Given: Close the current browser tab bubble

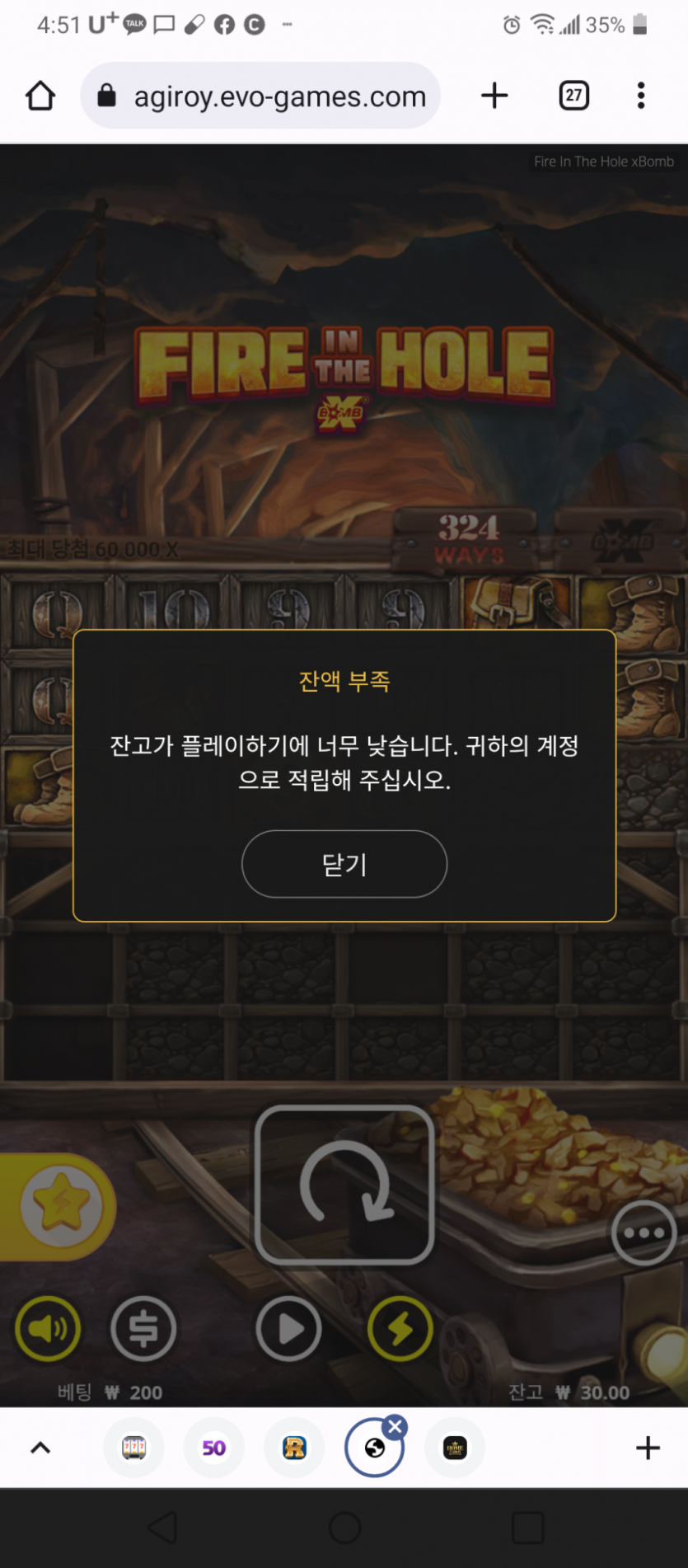Looking at the screenshot, I should [395, 1427].
